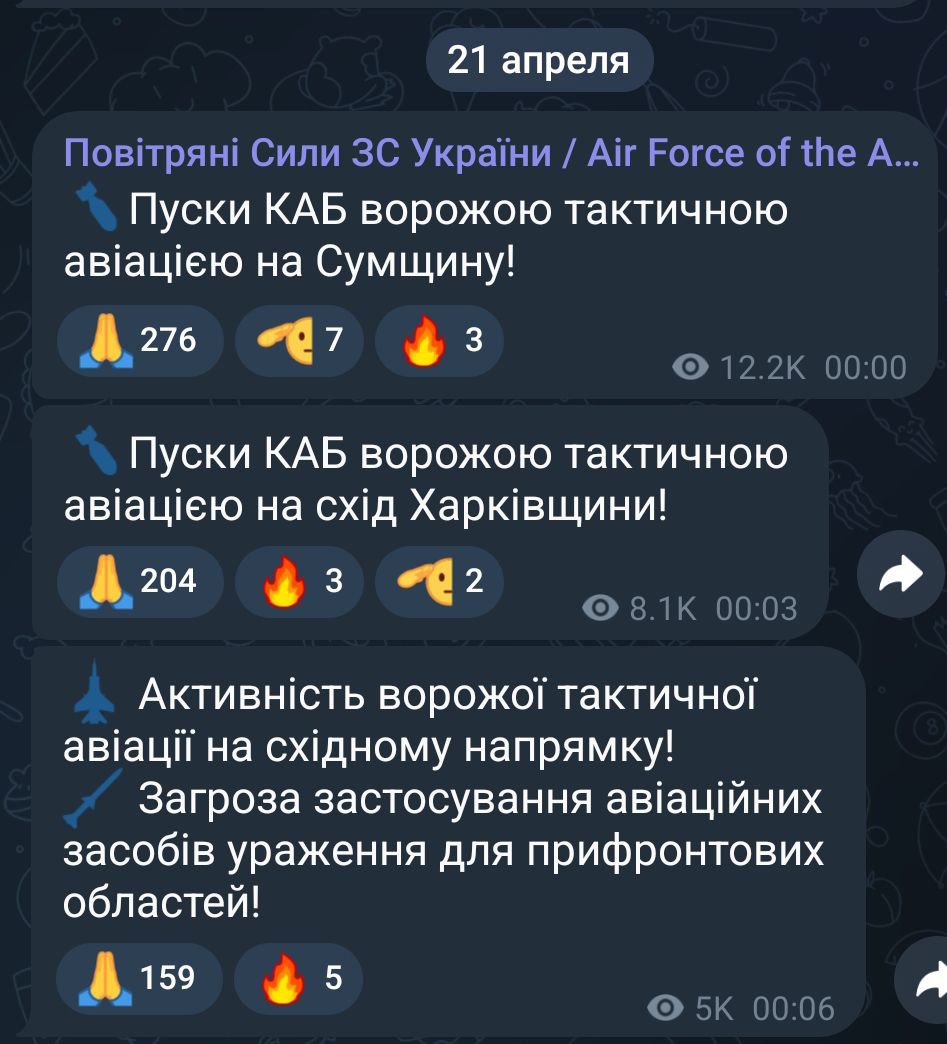Open the Повітряні Сили ЗС України channel name
Screen dimensions: 947x1044
[x=490, y=153]
